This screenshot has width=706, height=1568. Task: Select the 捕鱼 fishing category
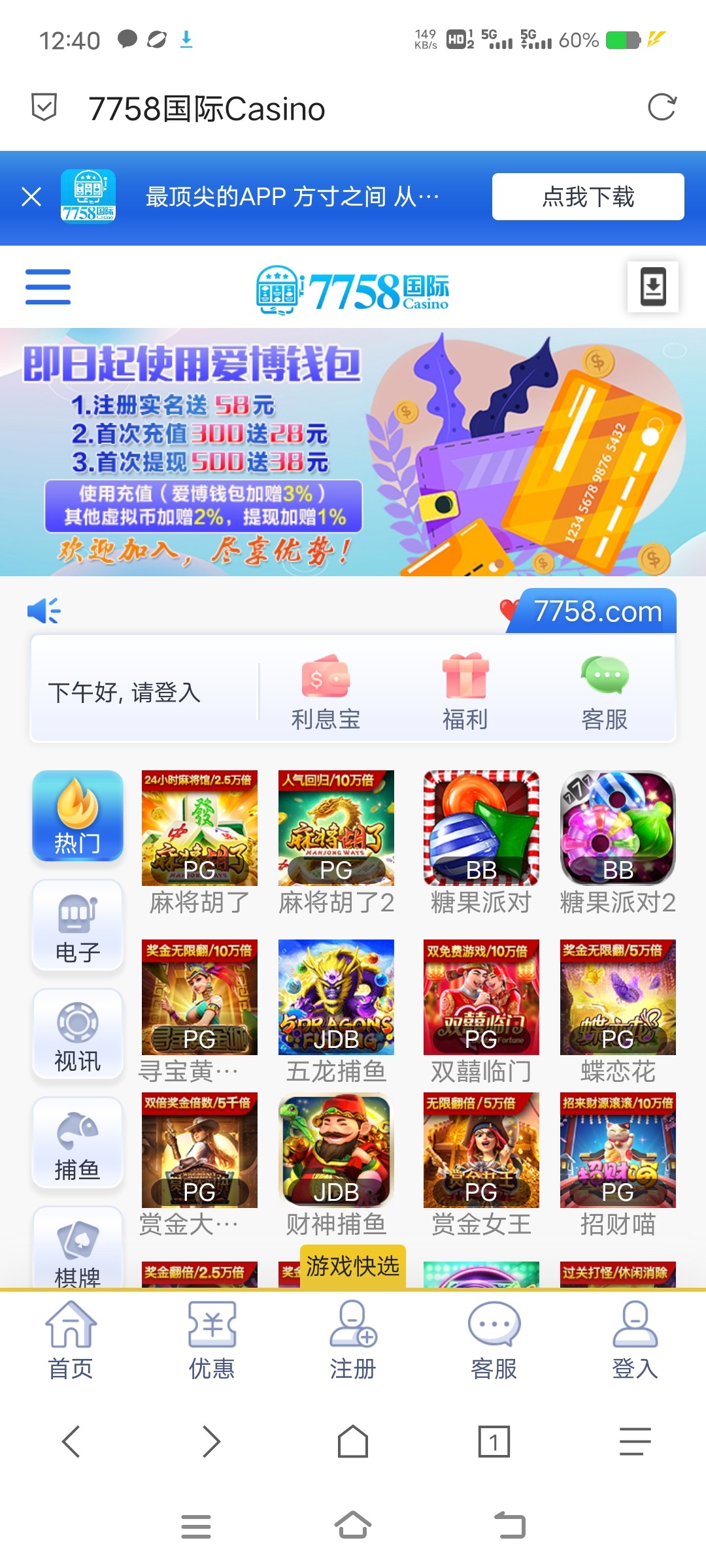click(78, 1143)
